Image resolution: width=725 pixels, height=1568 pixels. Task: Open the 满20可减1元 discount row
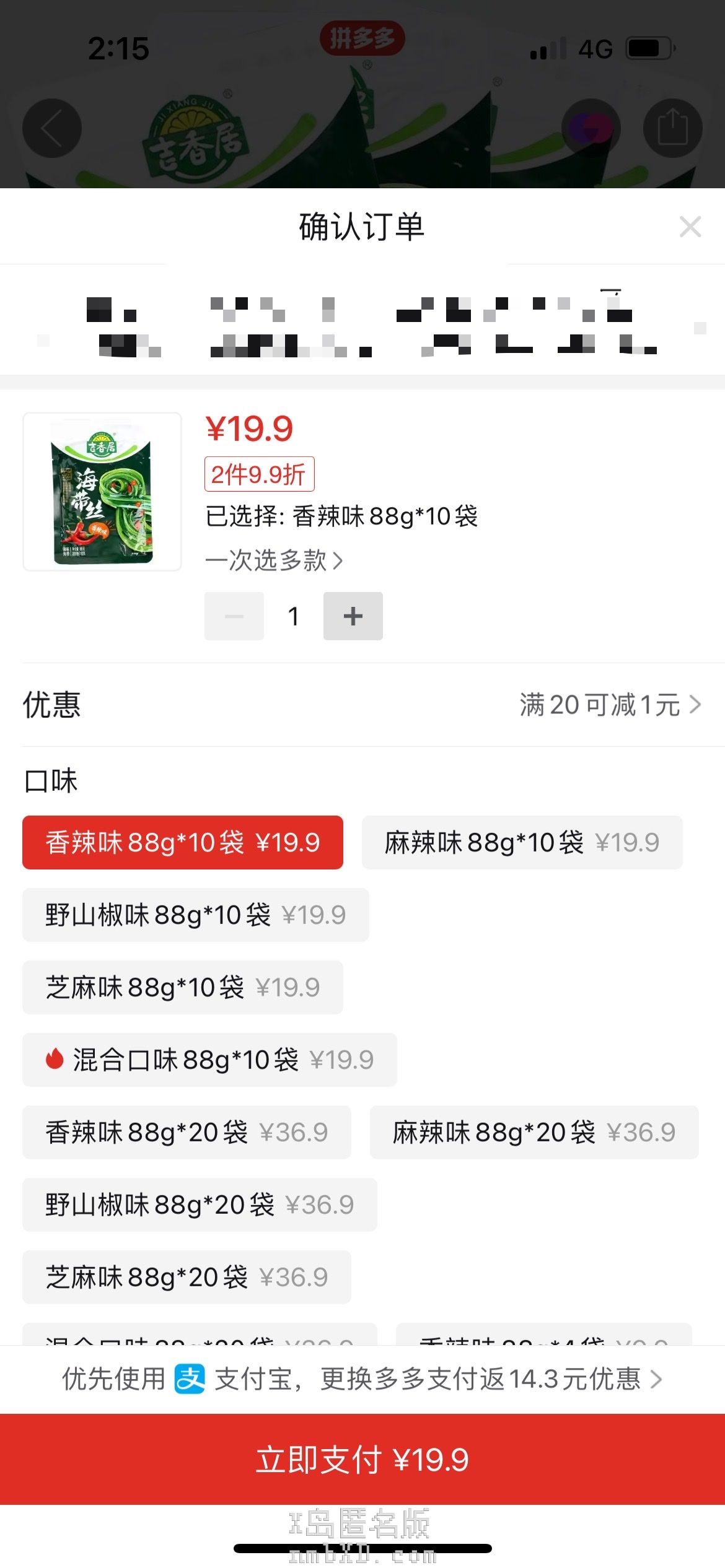[x=610, y=705]
